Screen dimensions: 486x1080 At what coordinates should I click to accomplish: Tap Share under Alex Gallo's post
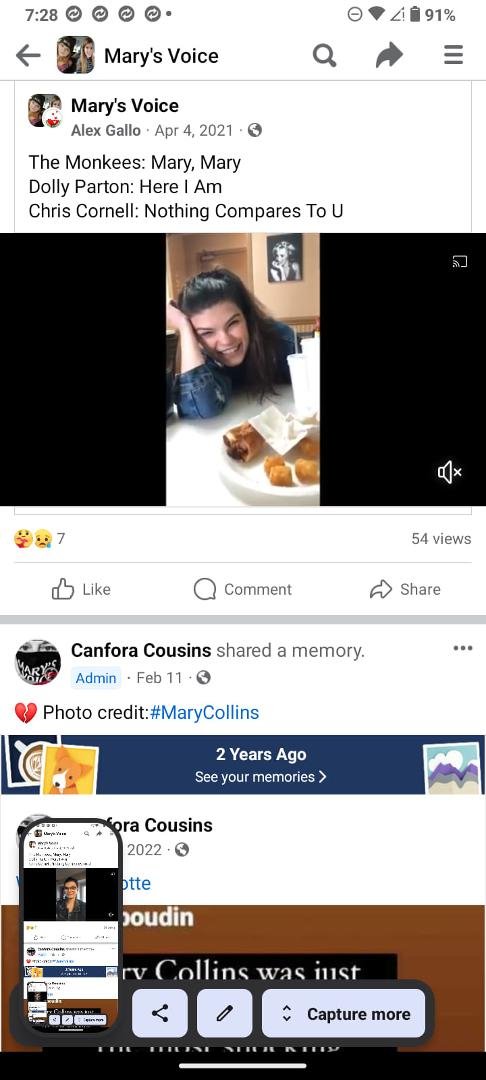[x=405, y=589]
